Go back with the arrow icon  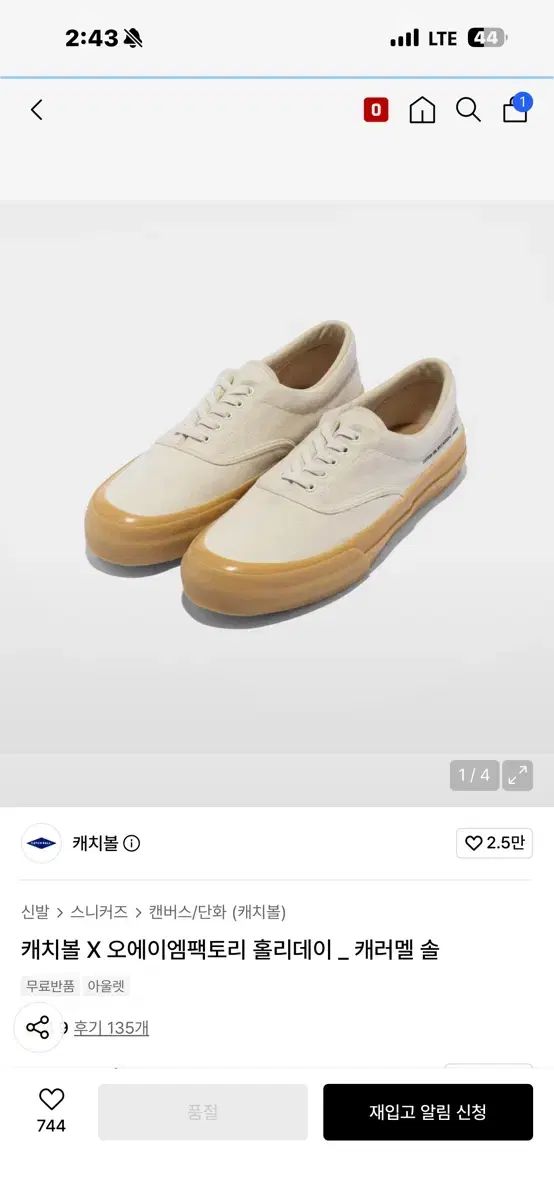click(37, 110)
